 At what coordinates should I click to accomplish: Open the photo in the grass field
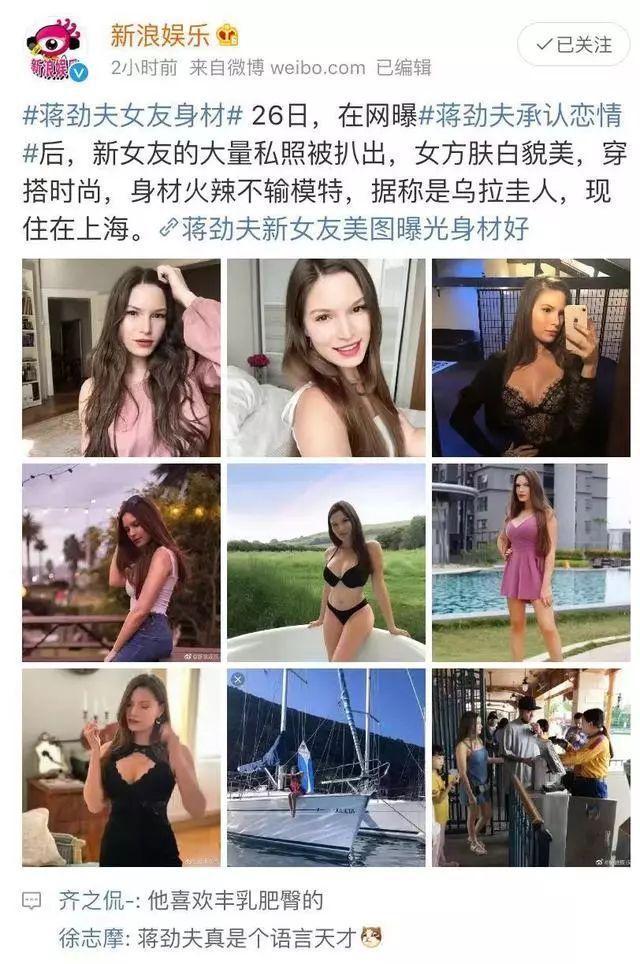click(326, 562)
